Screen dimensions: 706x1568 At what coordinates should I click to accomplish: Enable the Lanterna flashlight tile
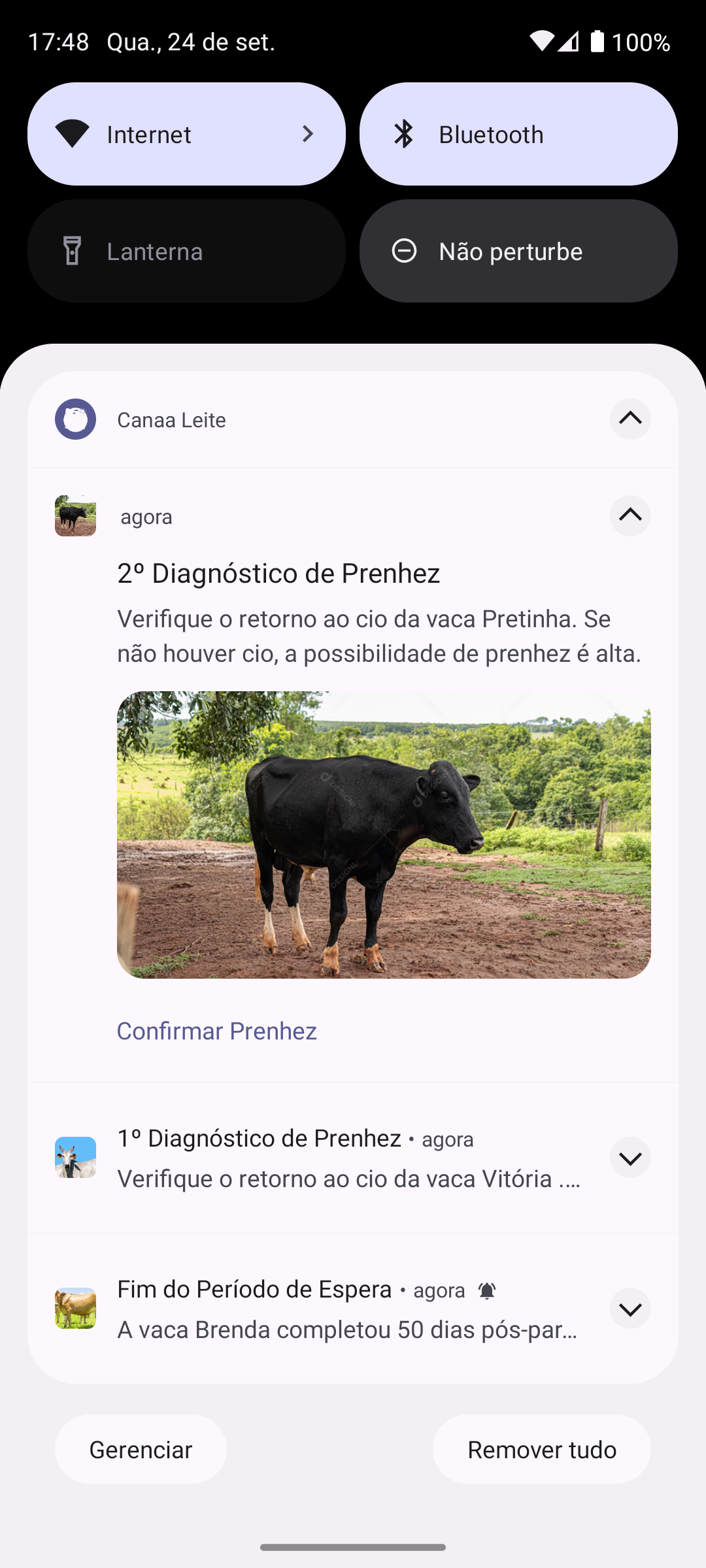point(188,250)
